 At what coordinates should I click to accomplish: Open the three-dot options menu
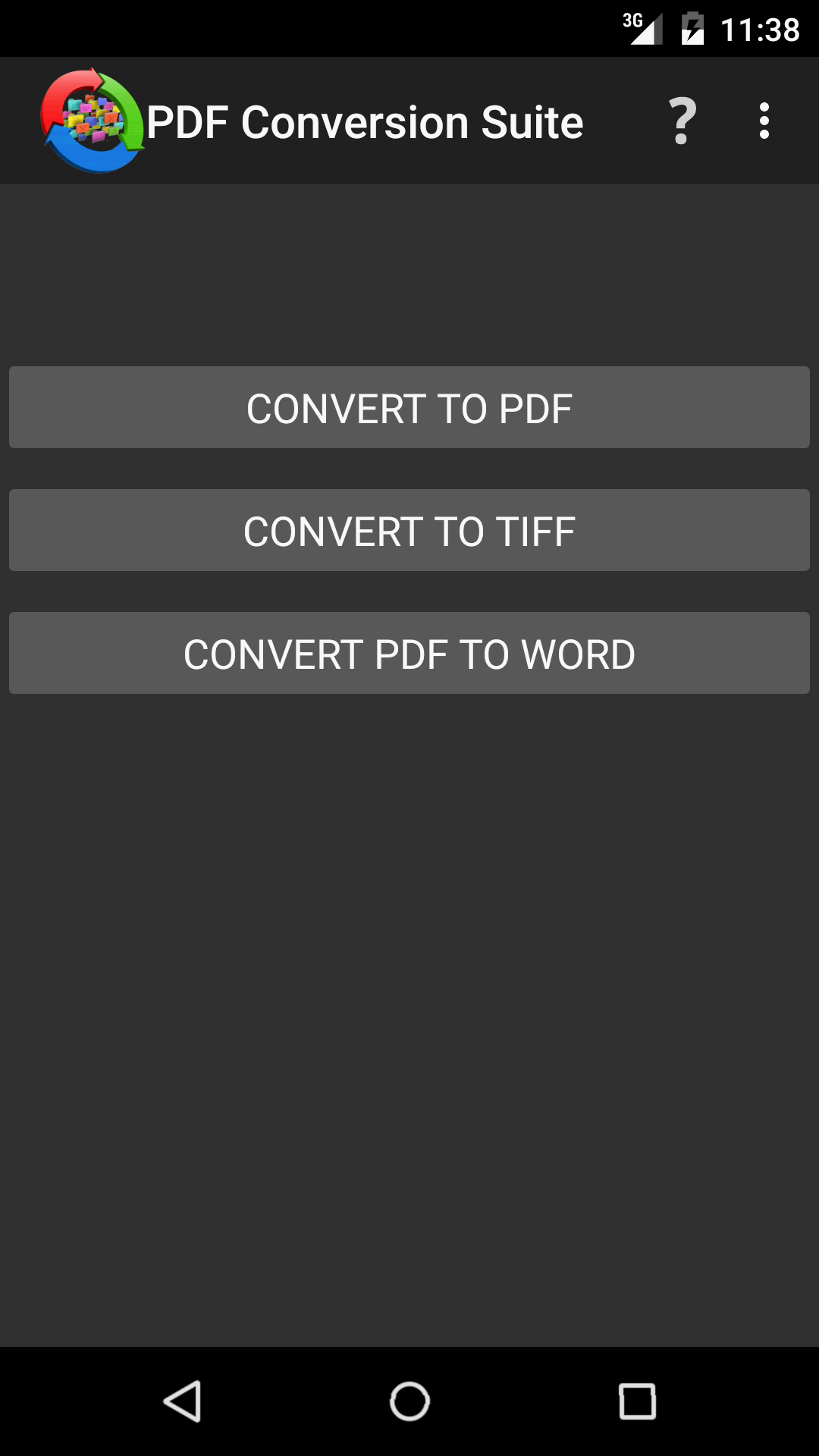coord(764,121)
